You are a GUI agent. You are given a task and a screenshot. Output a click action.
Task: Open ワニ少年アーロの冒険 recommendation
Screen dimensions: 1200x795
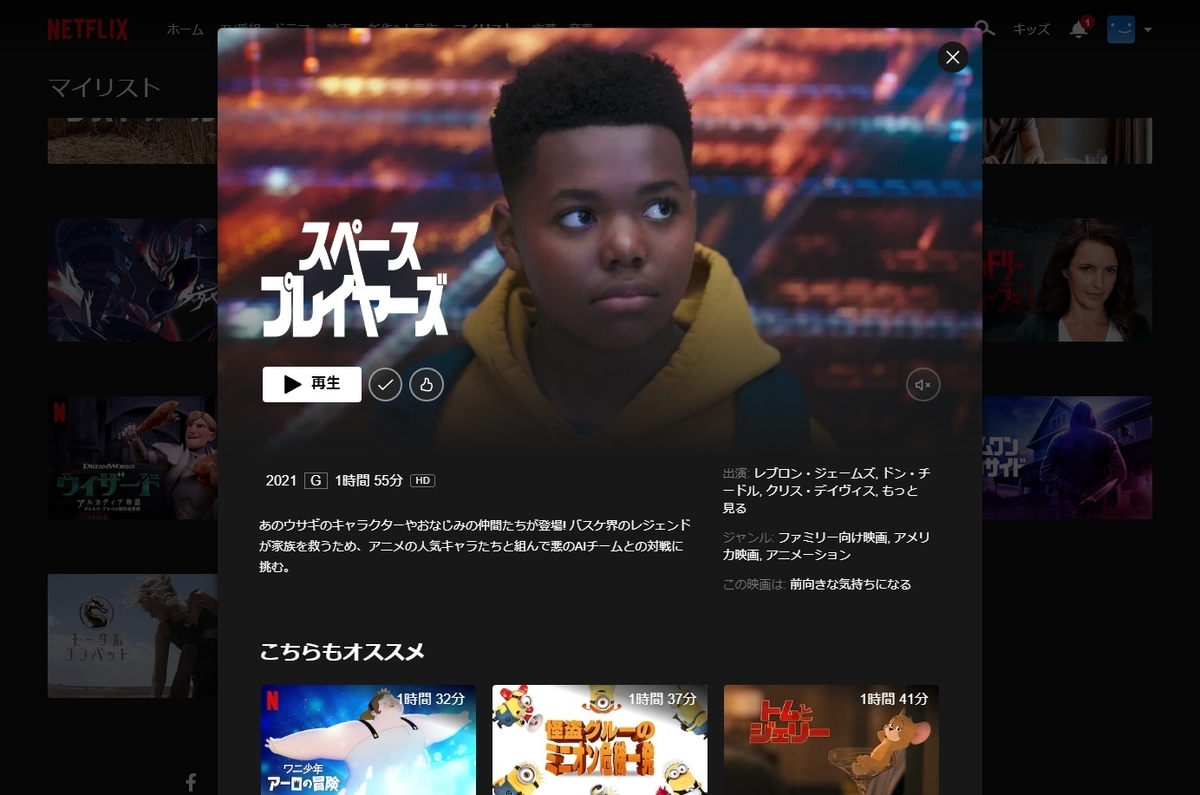(368, 738)
